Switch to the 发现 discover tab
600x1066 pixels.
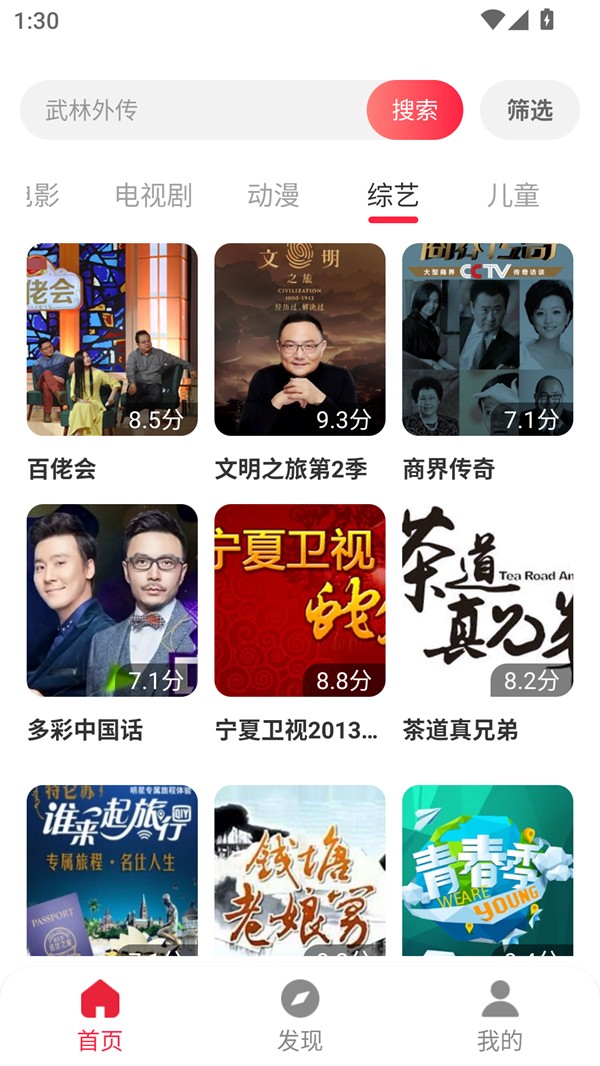point(300,1015)
